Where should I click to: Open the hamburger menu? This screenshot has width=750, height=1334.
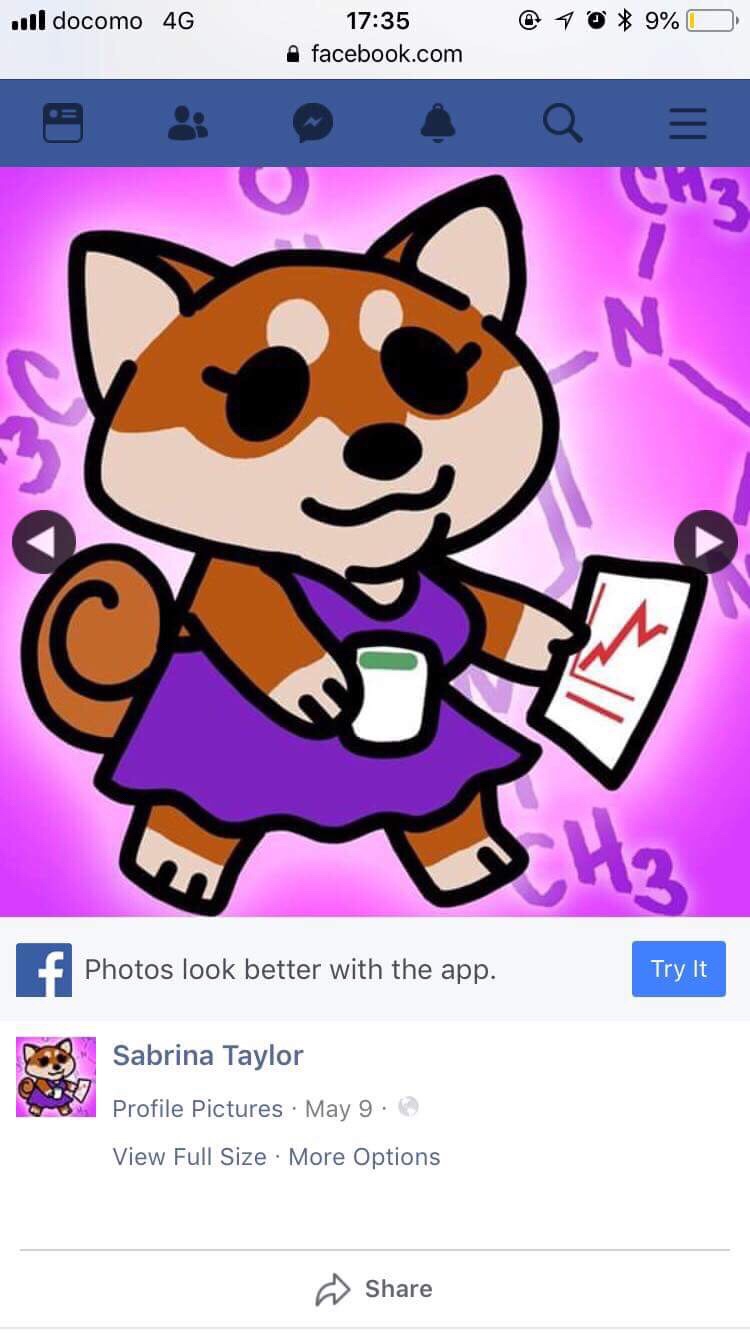click(688, 124)
